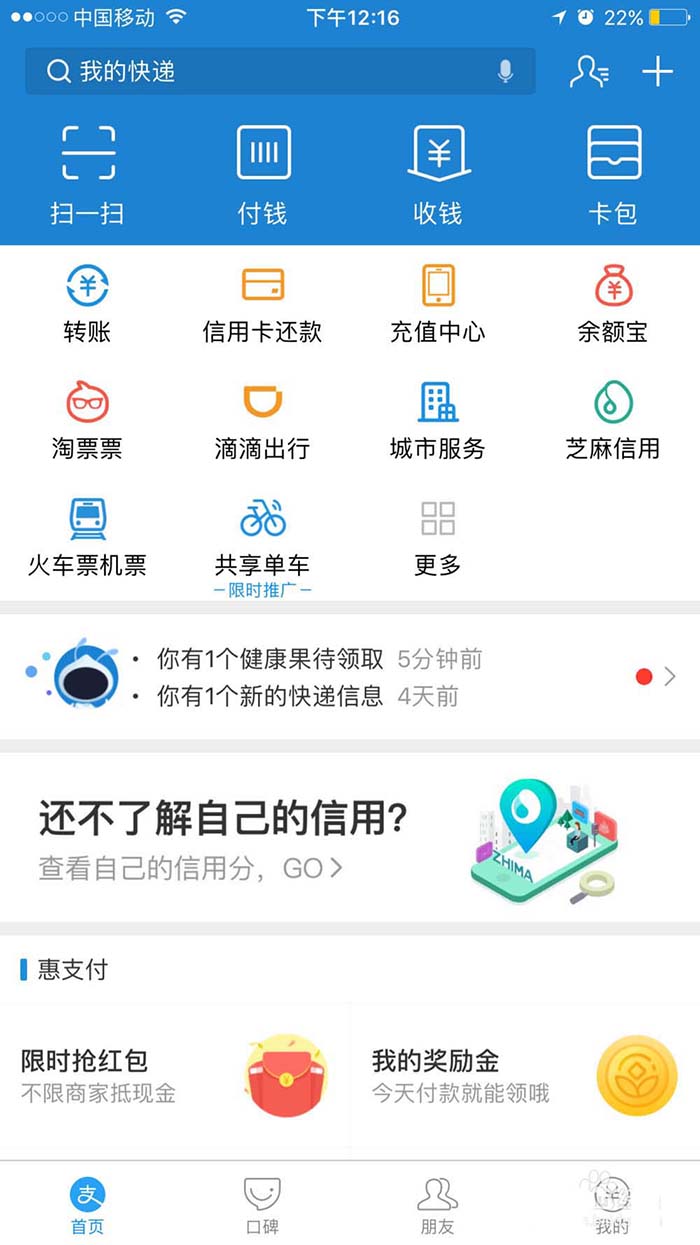The height and width of the screenshot is (1245, 700).
Task: Switch to the 朋友 tab
Action: coord(437,1205)
